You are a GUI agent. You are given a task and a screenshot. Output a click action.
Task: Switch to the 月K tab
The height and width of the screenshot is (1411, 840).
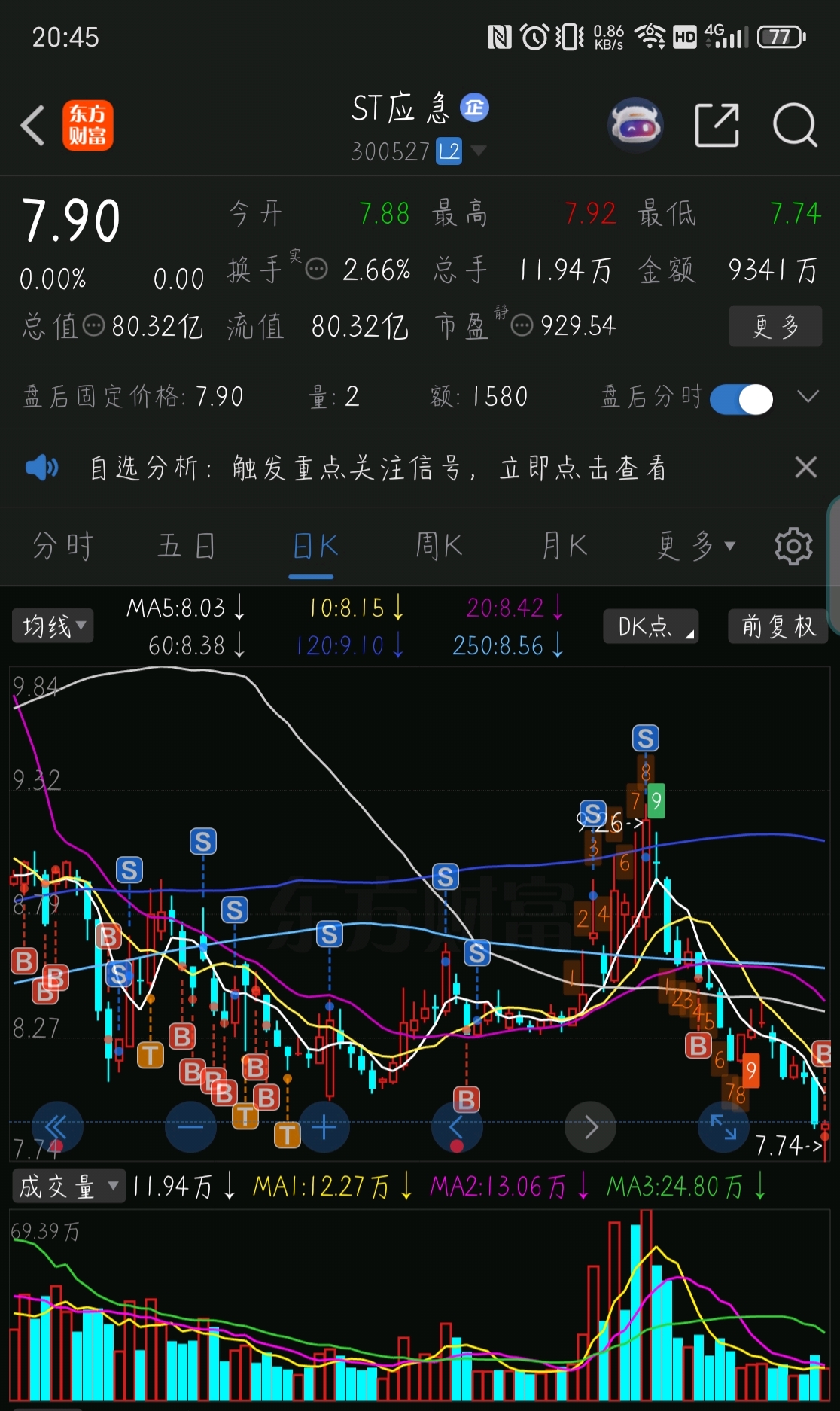(564, 546)
